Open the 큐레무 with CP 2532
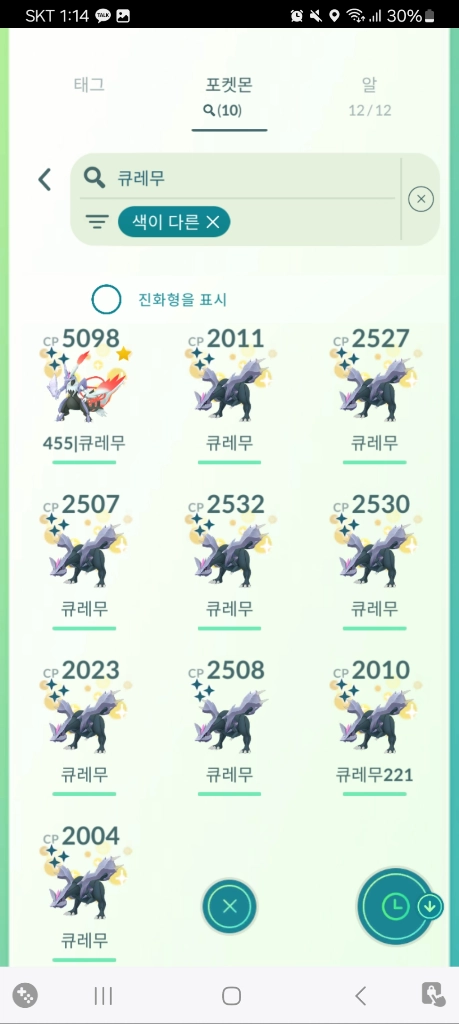 (x=229, y=560)
